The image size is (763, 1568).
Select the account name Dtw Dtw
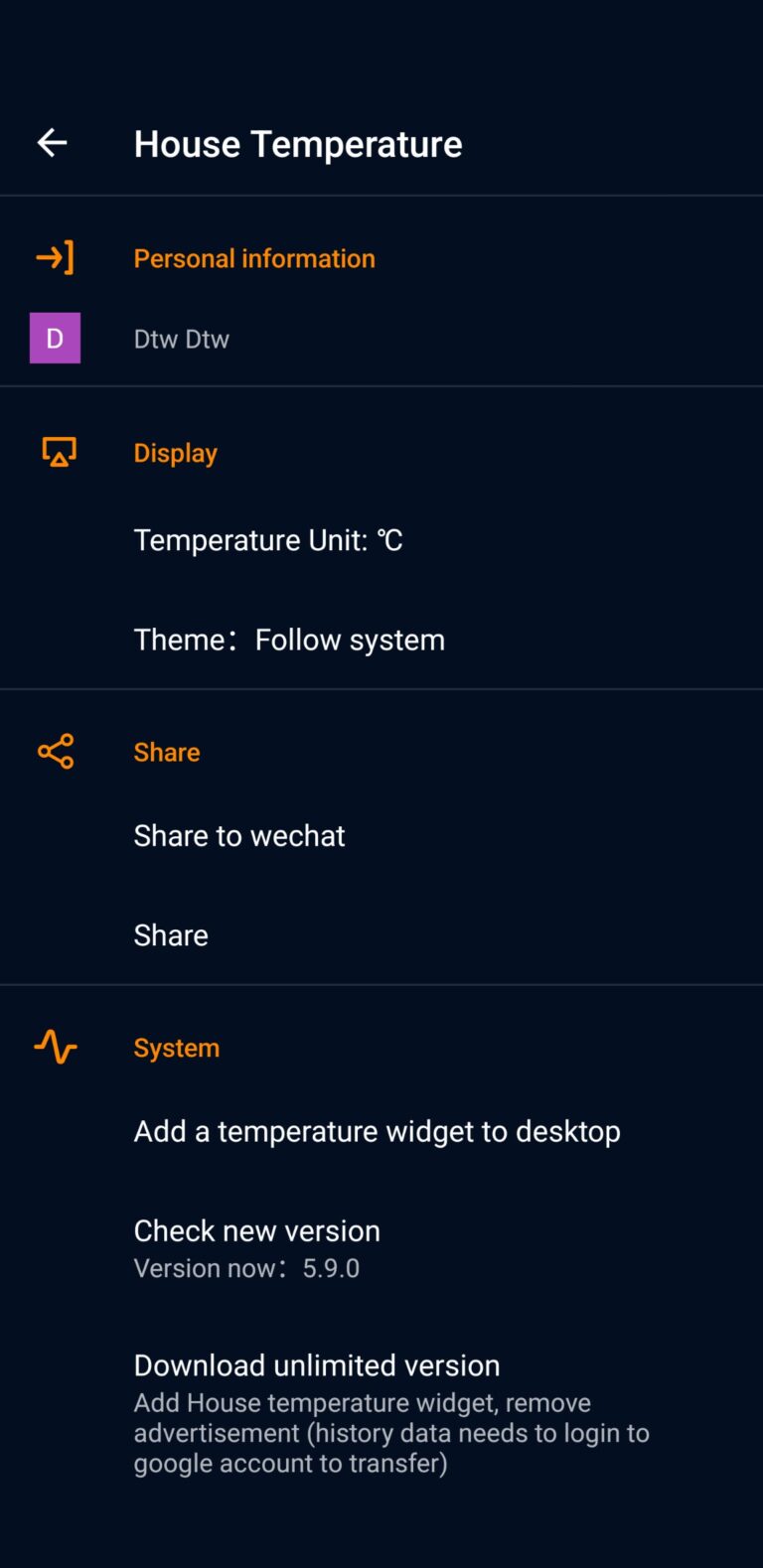182,338
